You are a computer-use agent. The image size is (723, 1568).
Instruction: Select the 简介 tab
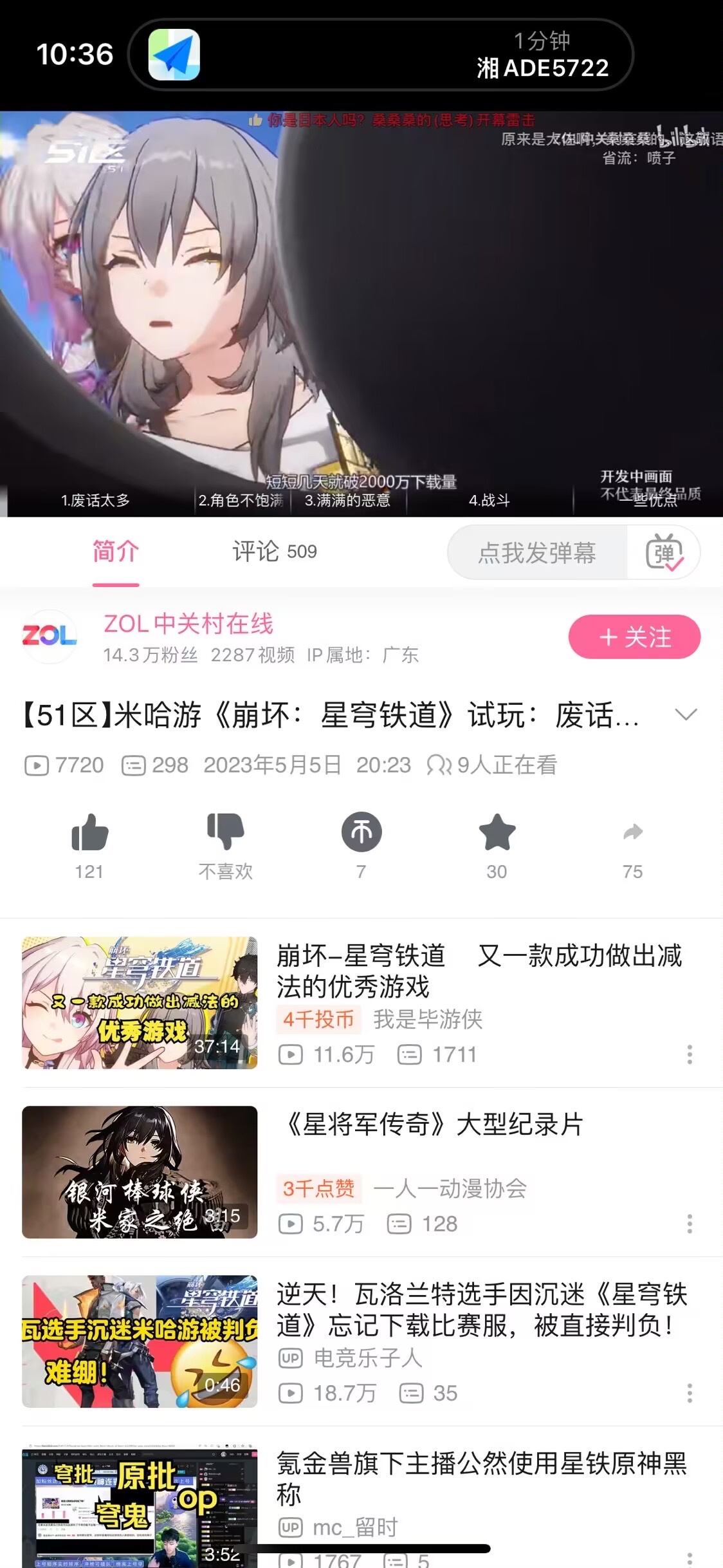[x=116, y=552]
